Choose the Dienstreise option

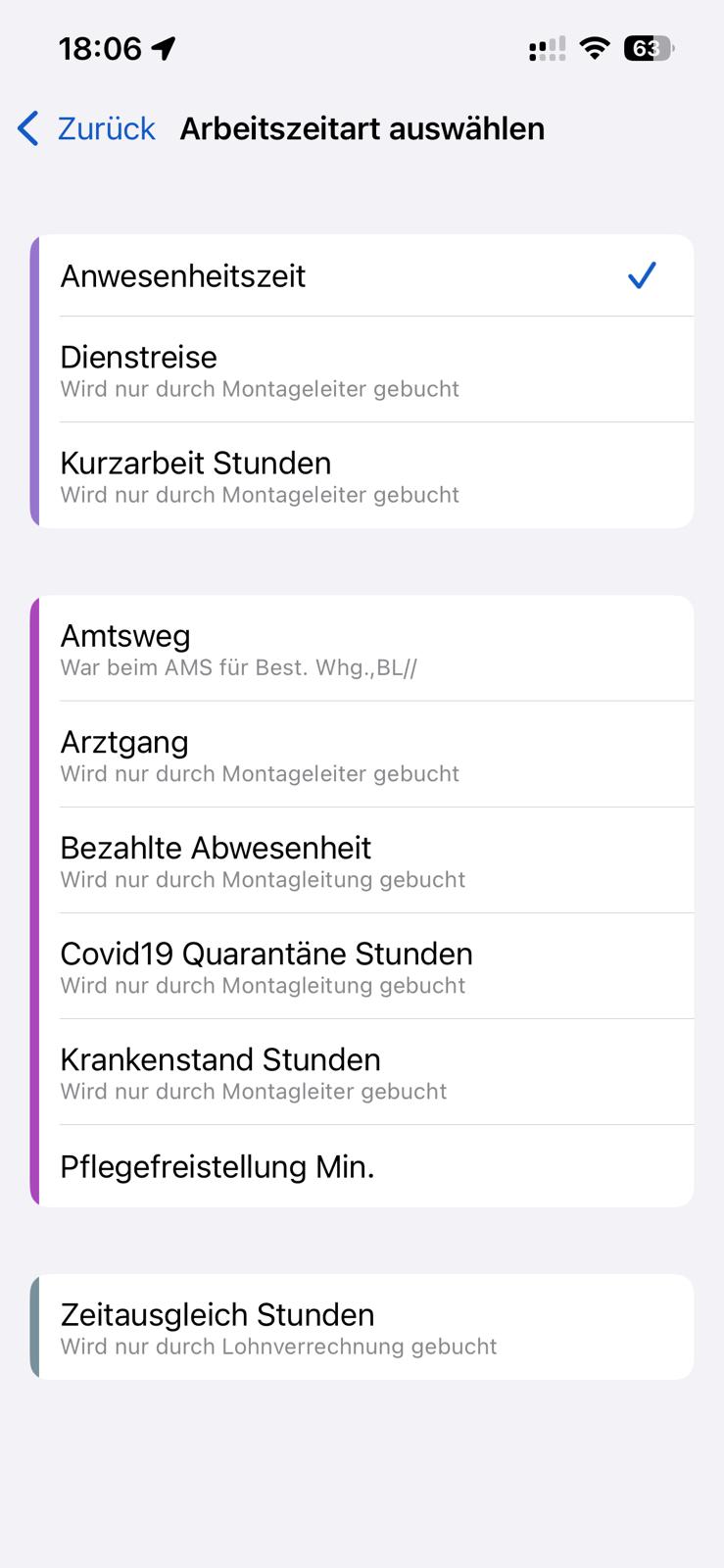(x=362, y=370)
